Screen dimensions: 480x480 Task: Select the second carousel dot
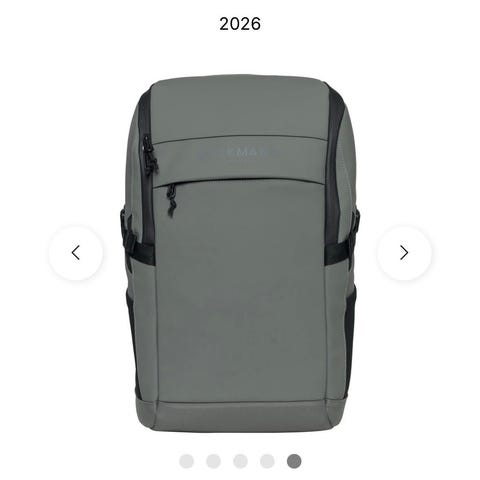point(213,461)
